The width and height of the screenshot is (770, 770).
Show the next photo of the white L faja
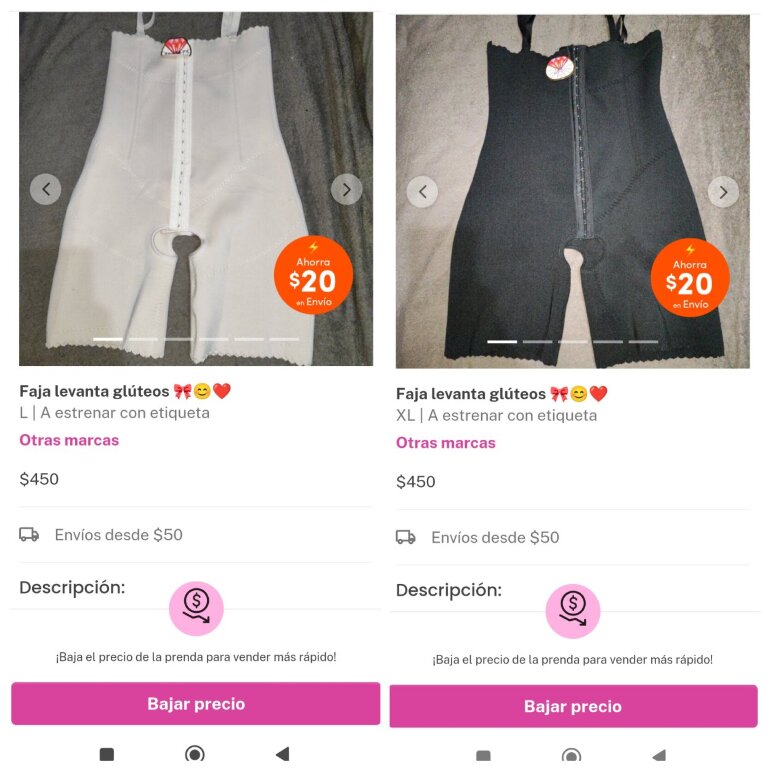[347, 189]
